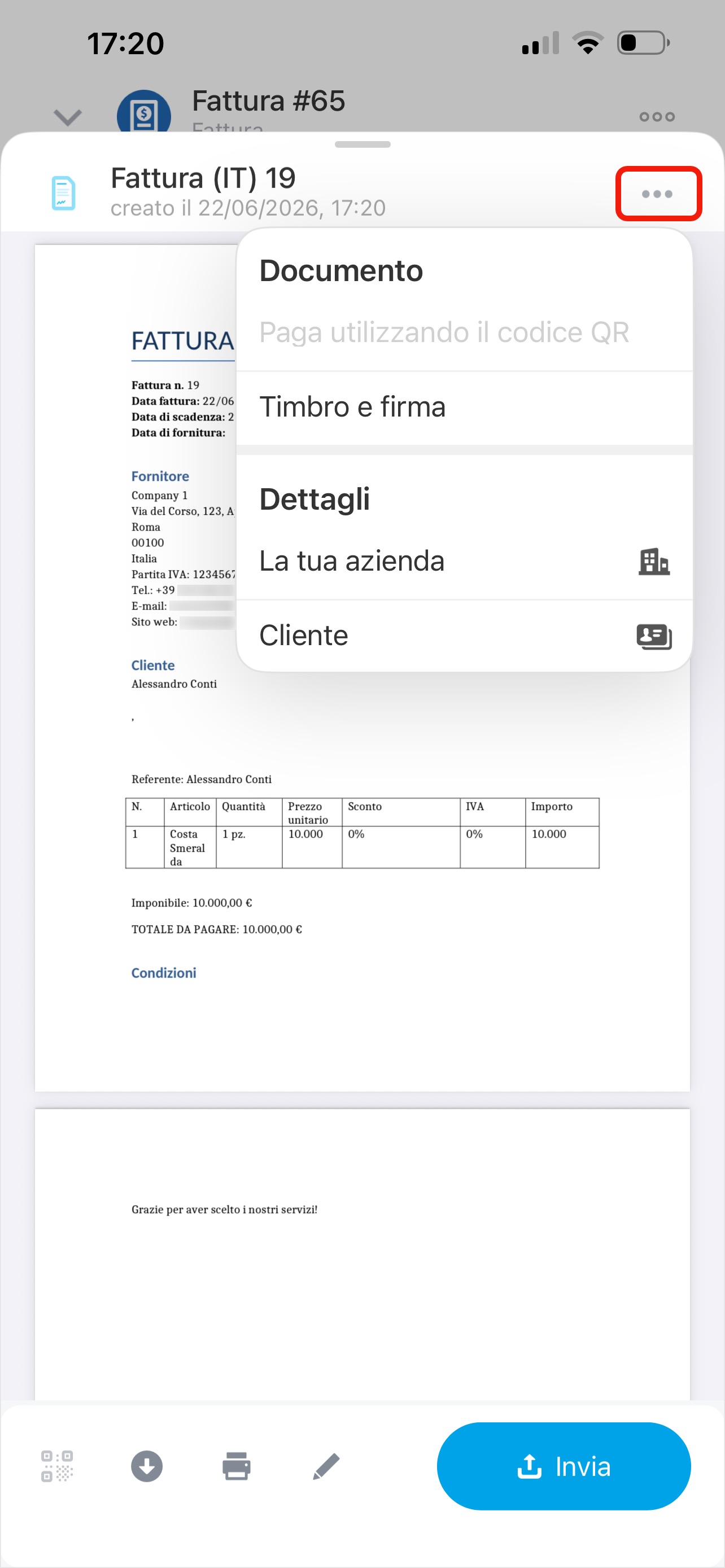Tap the three-dot menu beside Fattura (IT) 19
Viewport: 725px width, 1568px height.
point(657,194)
